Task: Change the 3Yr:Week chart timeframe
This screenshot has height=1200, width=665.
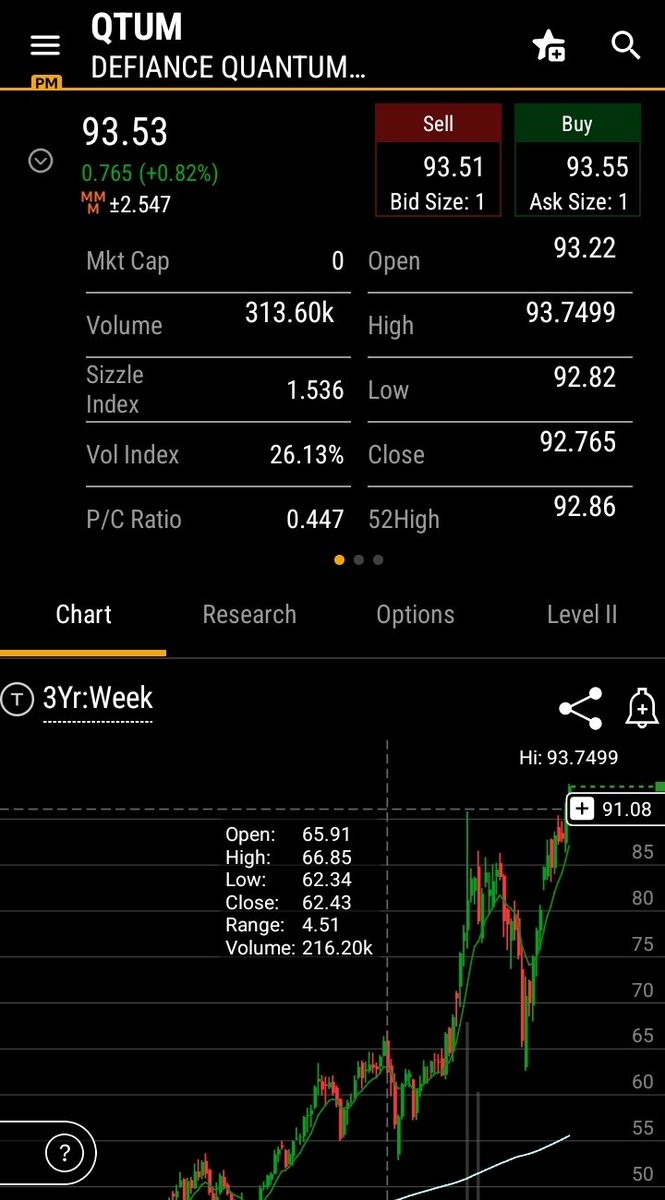Action: pyautogui.click(x=98, y=697)
